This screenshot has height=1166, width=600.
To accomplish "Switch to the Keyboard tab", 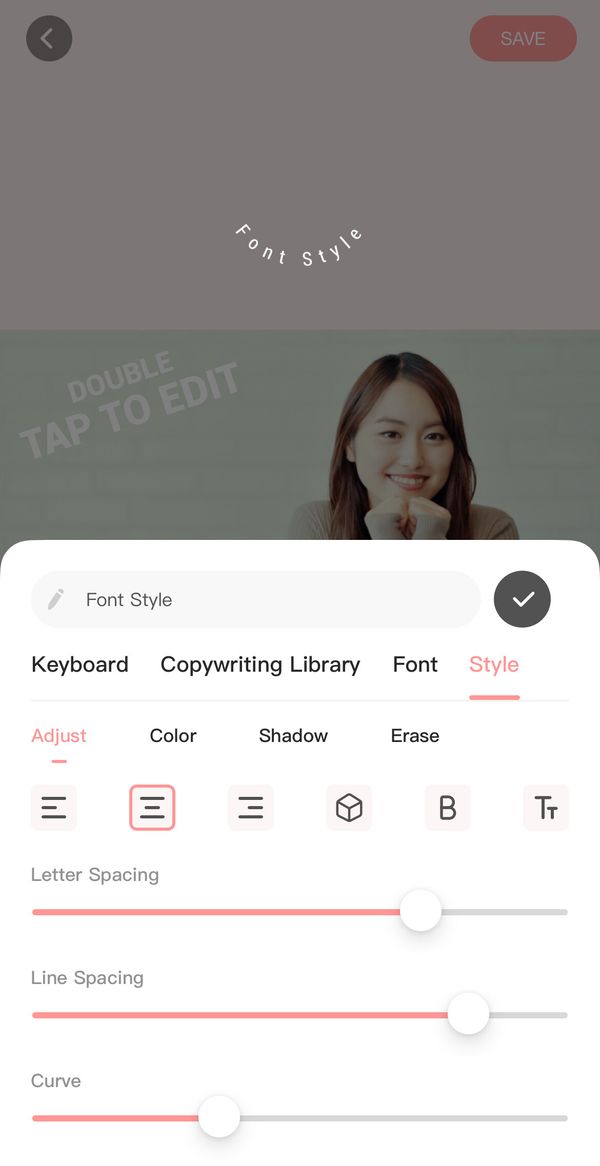I will [x=80, y=664].
